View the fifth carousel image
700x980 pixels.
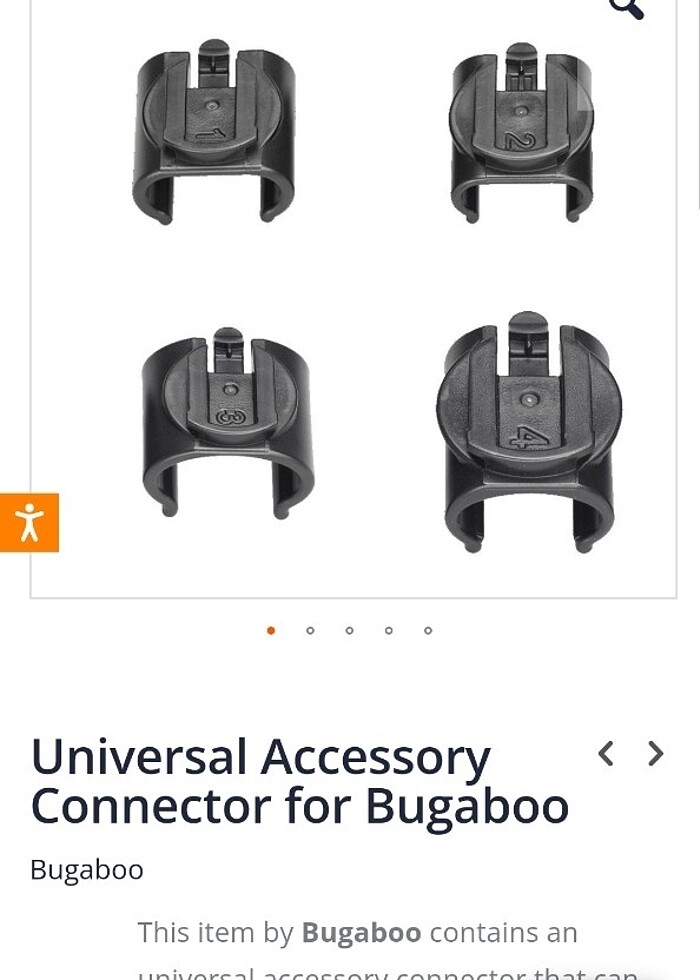click(x=428, y=630)
